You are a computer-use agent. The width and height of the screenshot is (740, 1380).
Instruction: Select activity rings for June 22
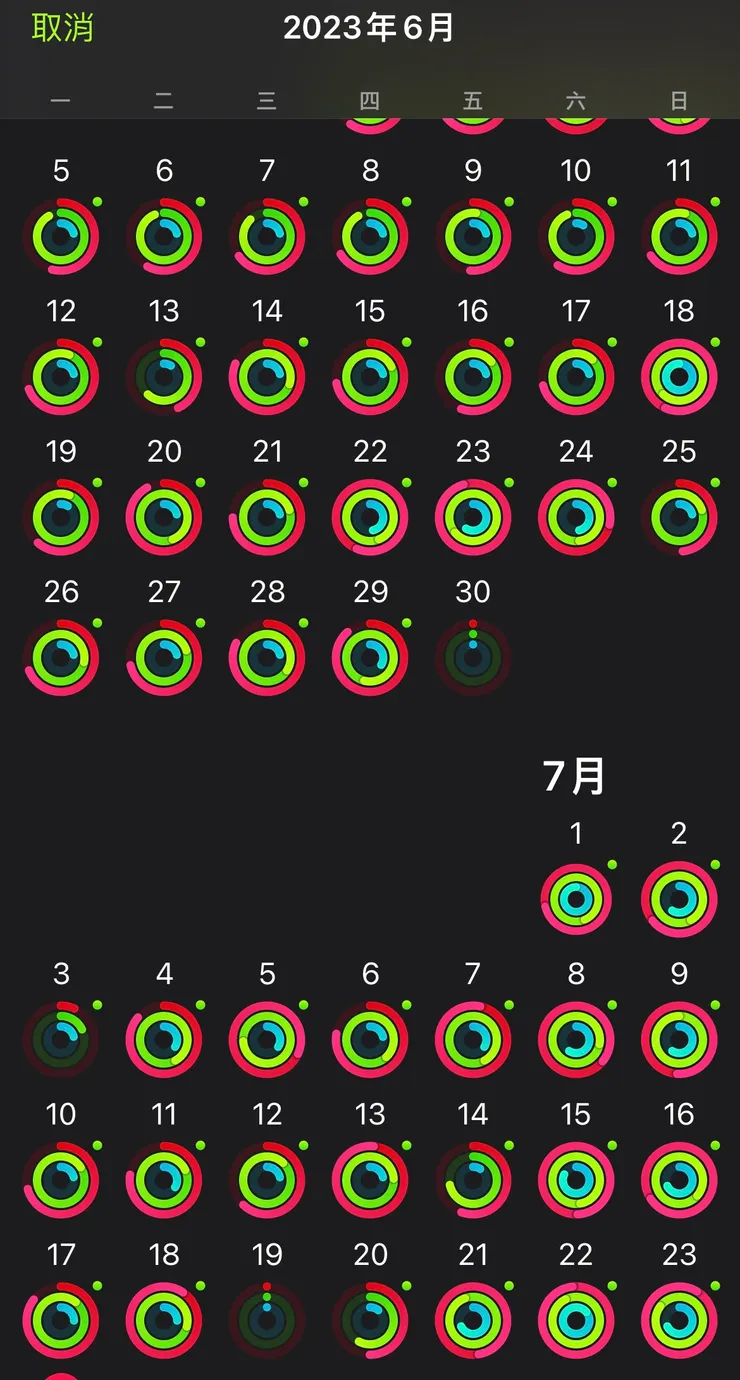[x=370, y=516]
